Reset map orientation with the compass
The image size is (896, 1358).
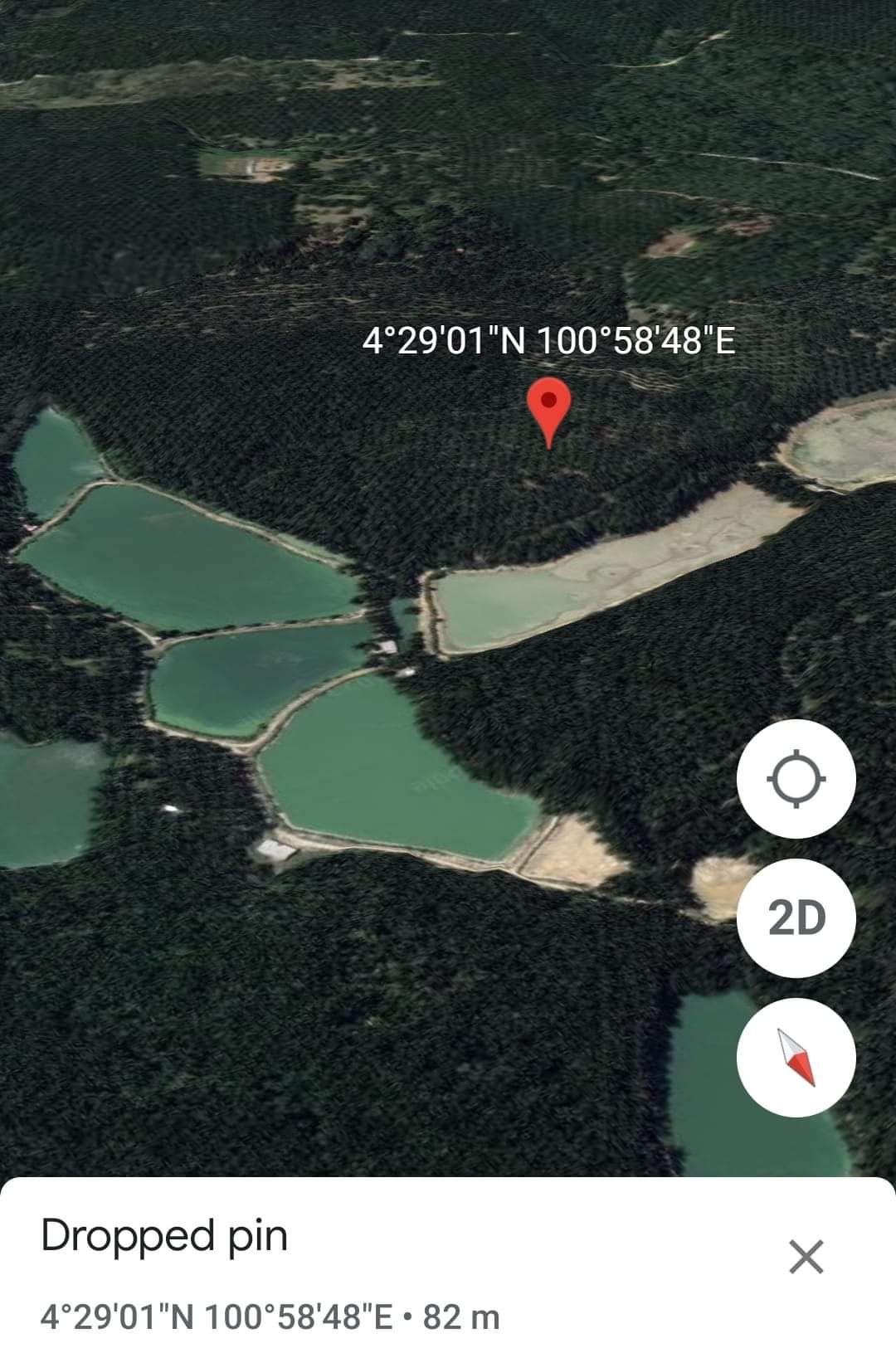tap(796, 1057)
